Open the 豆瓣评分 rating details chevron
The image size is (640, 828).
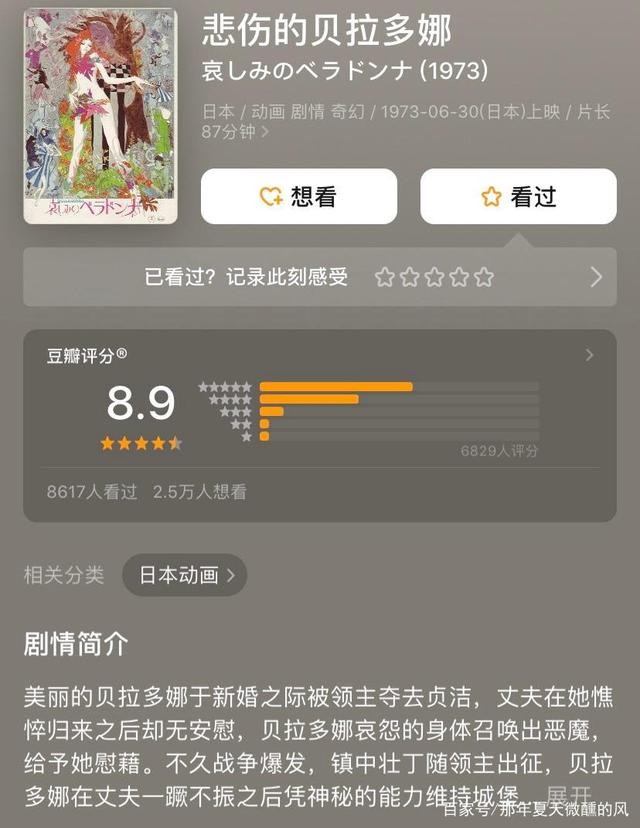pyautogui.click(x=589, y=355)
